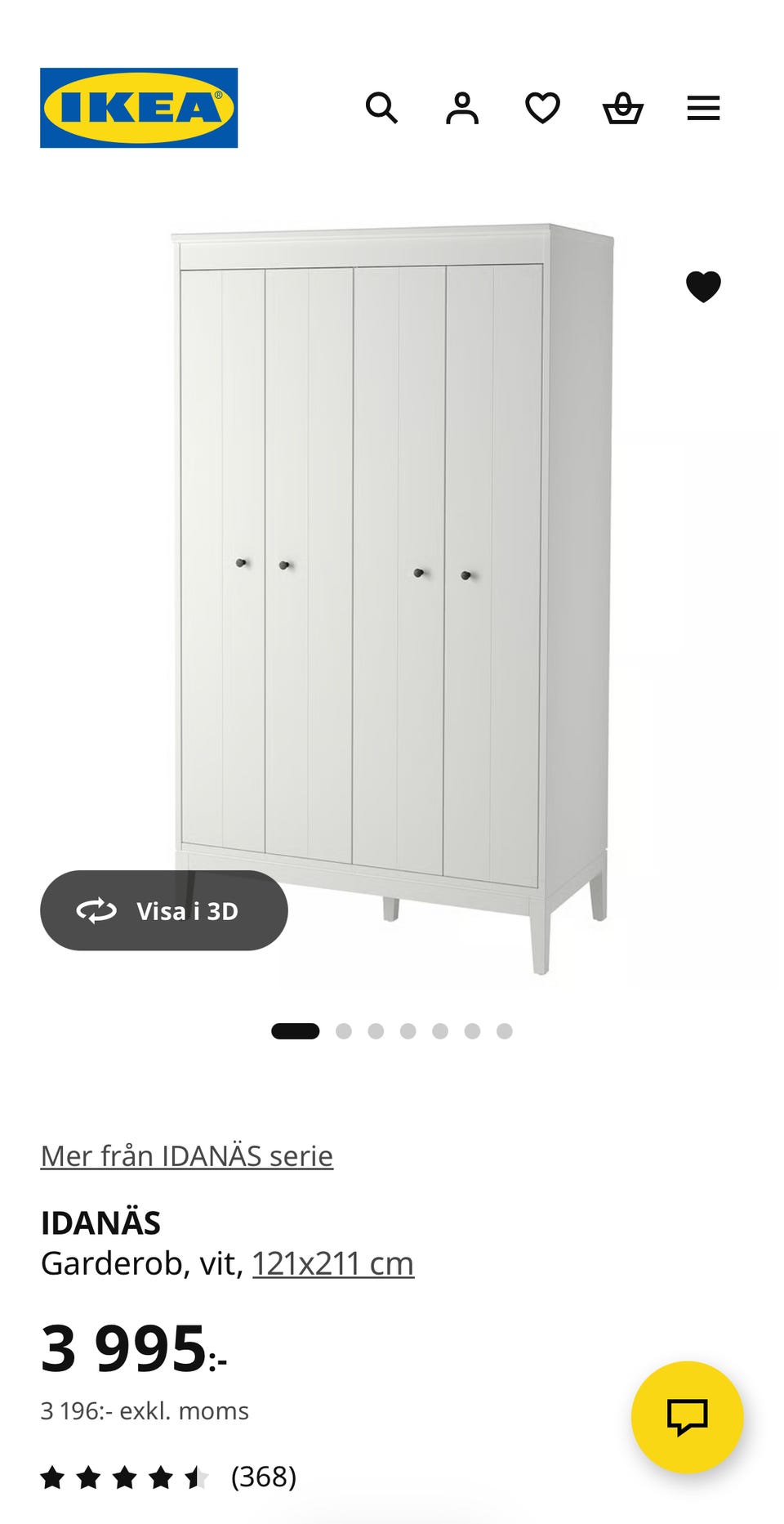Open the account profile icon
Image resolution: width=784 pixels, height=1524 pixels.
462,108
